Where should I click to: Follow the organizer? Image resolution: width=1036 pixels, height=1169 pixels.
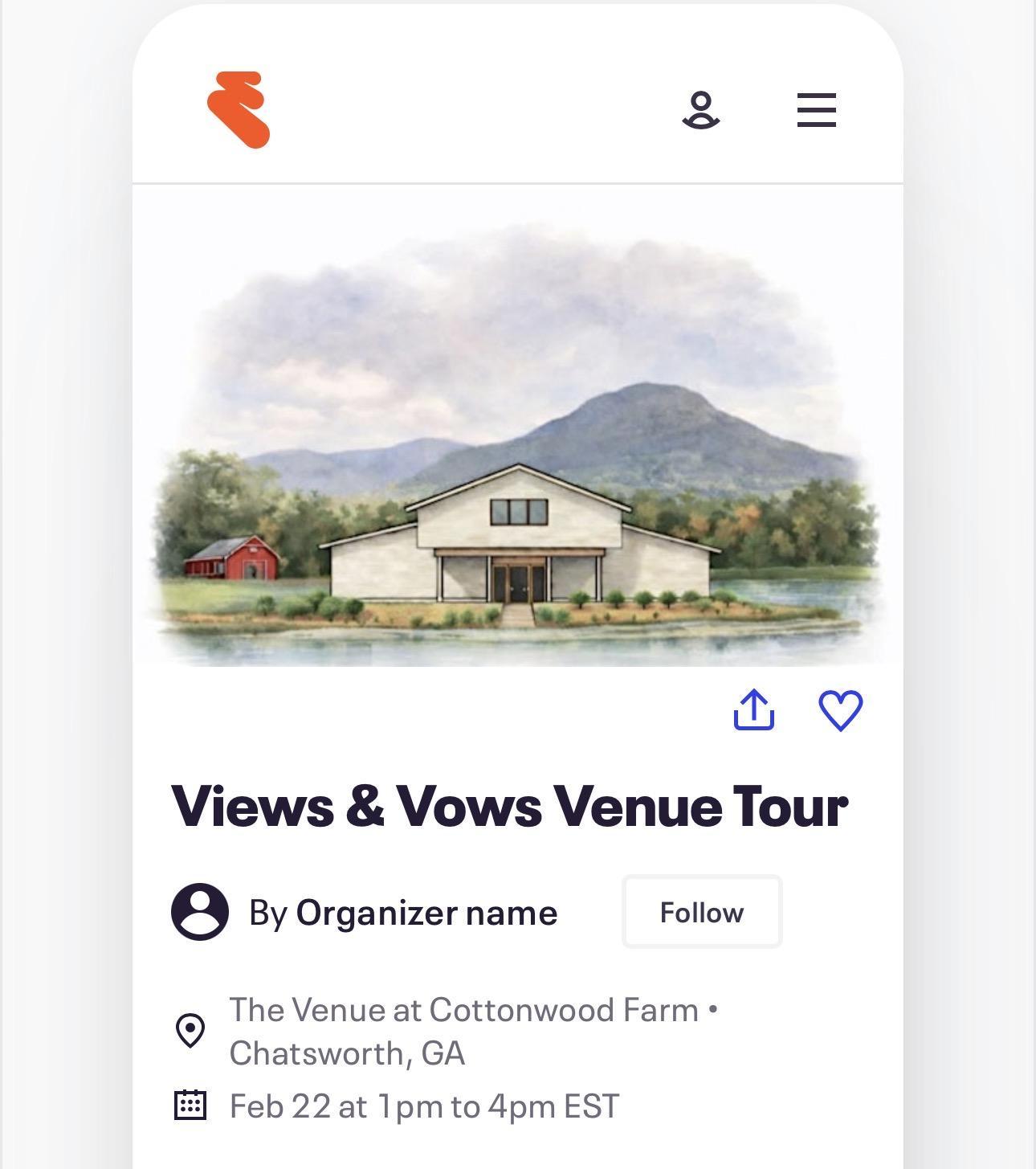(x=701, y=912)
